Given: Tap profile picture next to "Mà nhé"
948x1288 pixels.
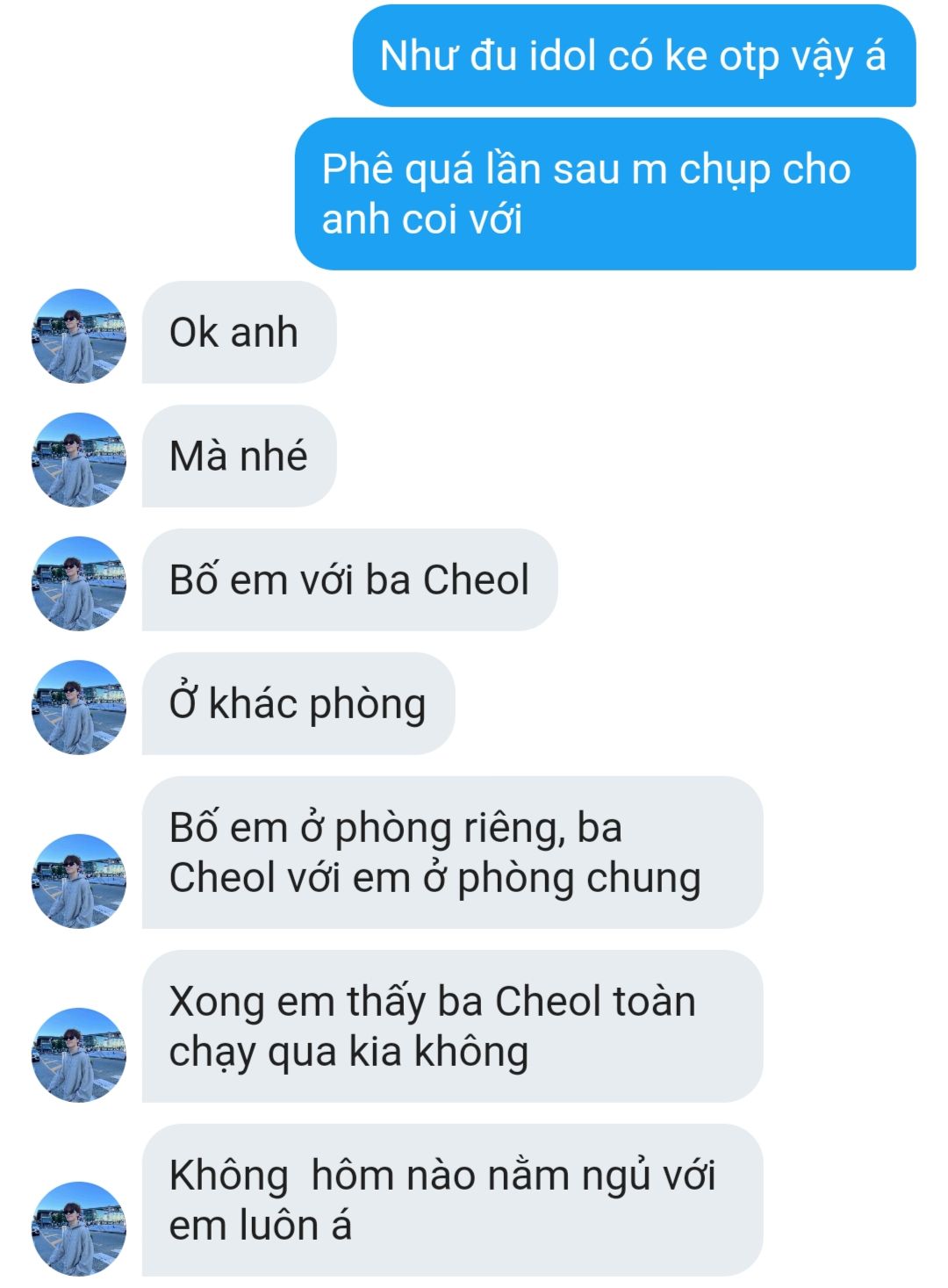Looking at the screenshot, I should click(x=79, y=460).
